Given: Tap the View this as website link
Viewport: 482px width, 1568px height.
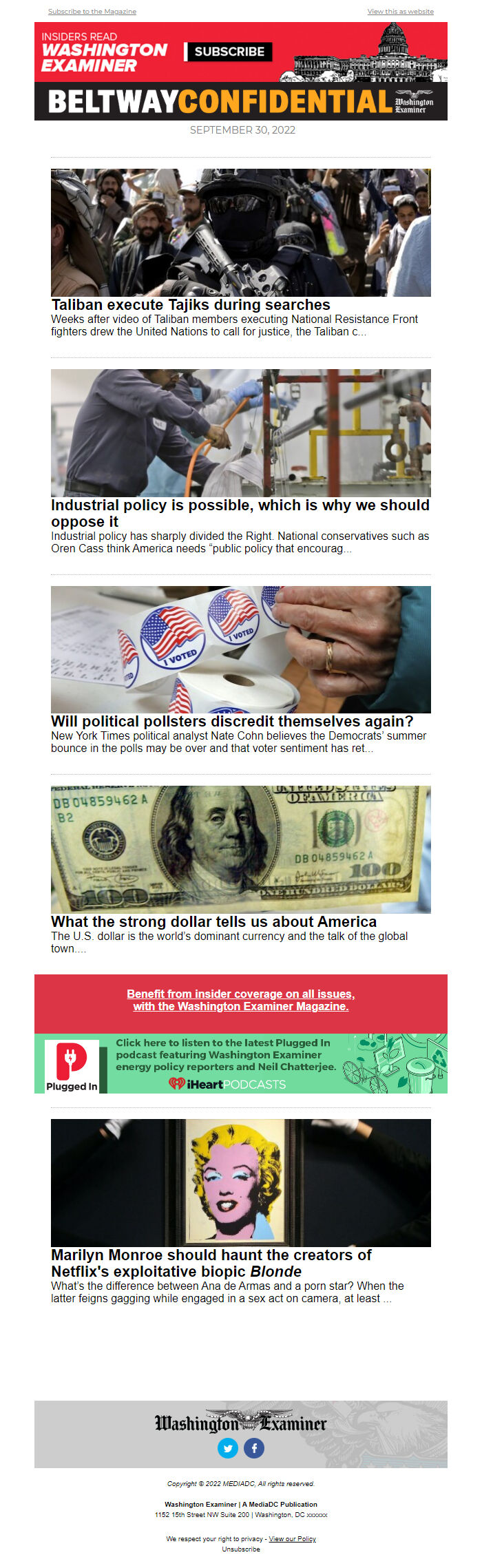Looking at the screenshot, I should click(400, 12).
